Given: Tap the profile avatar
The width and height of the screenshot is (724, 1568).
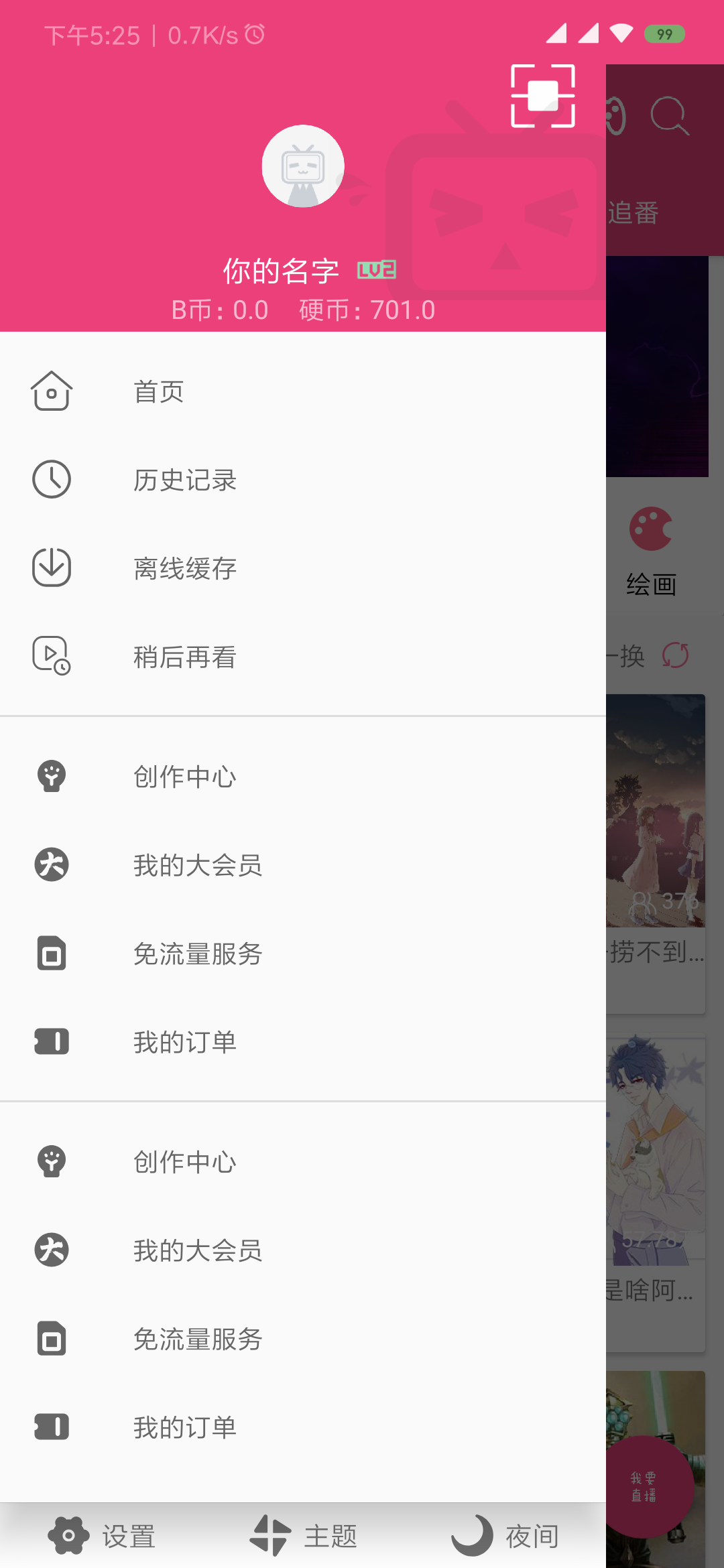Looking at the screenshot, I should pyautogui.click(x=303, y=166).
